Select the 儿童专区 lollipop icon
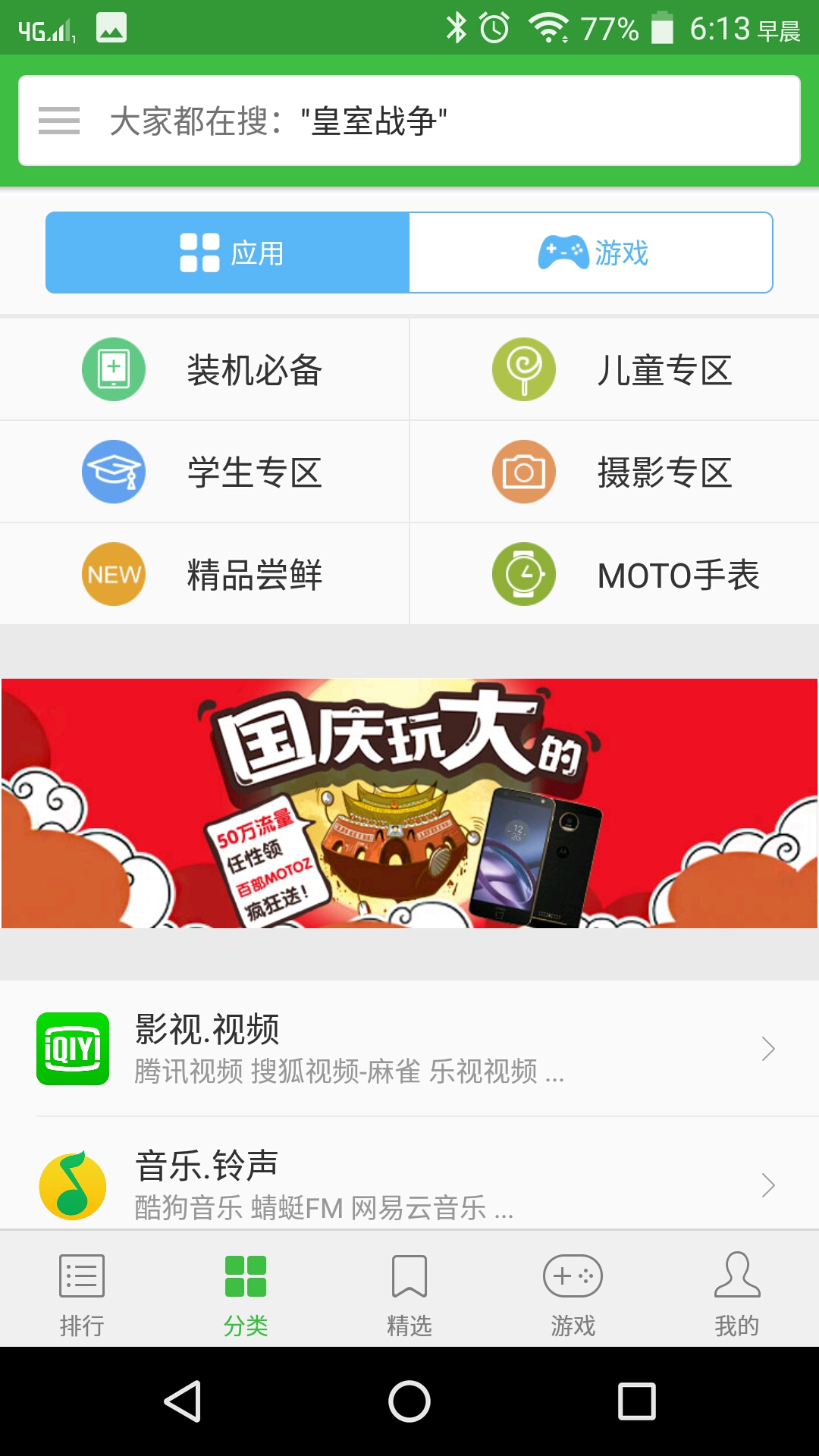Screen dimensions: 819x1456 tap(523, 369)
